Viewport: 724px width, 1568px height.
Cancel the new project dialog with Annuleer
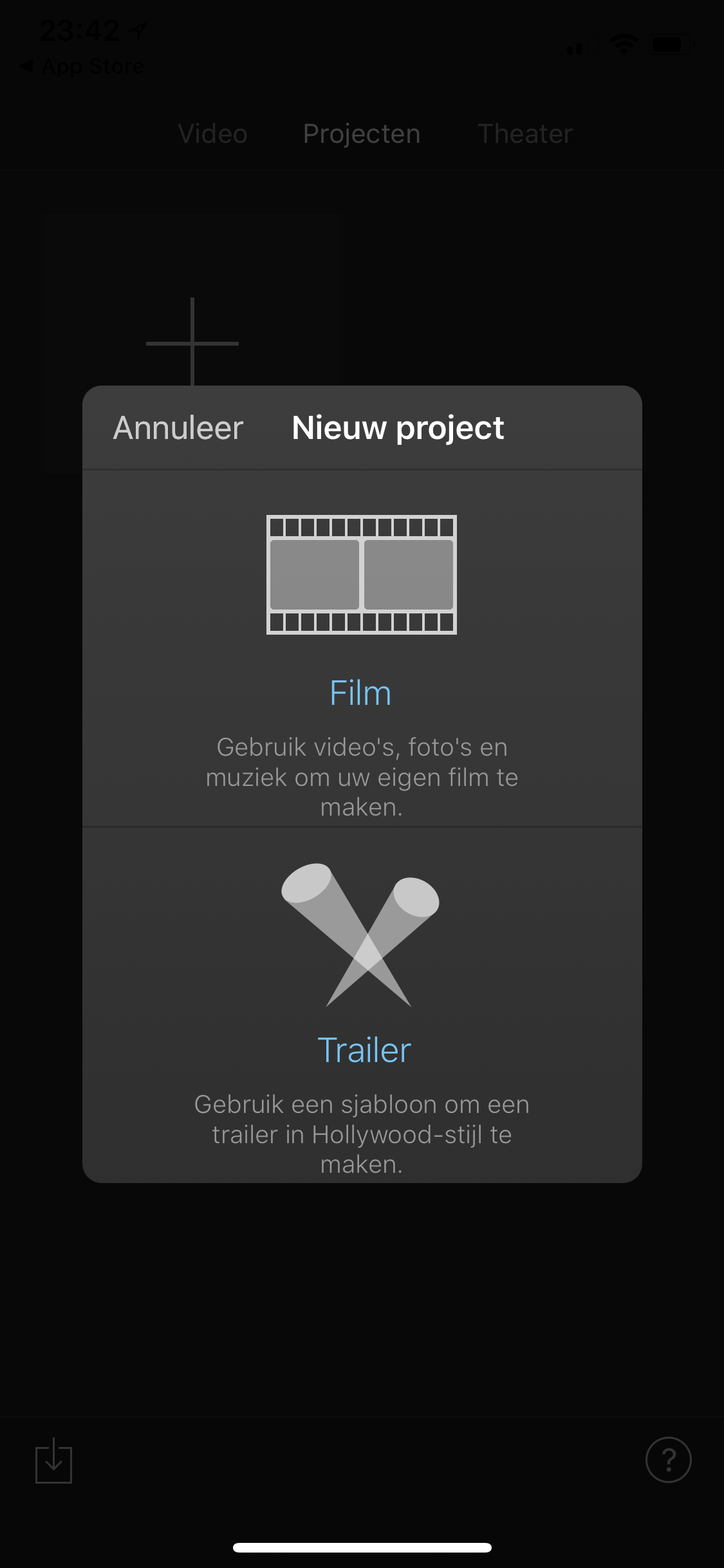(x=178, y=428)
